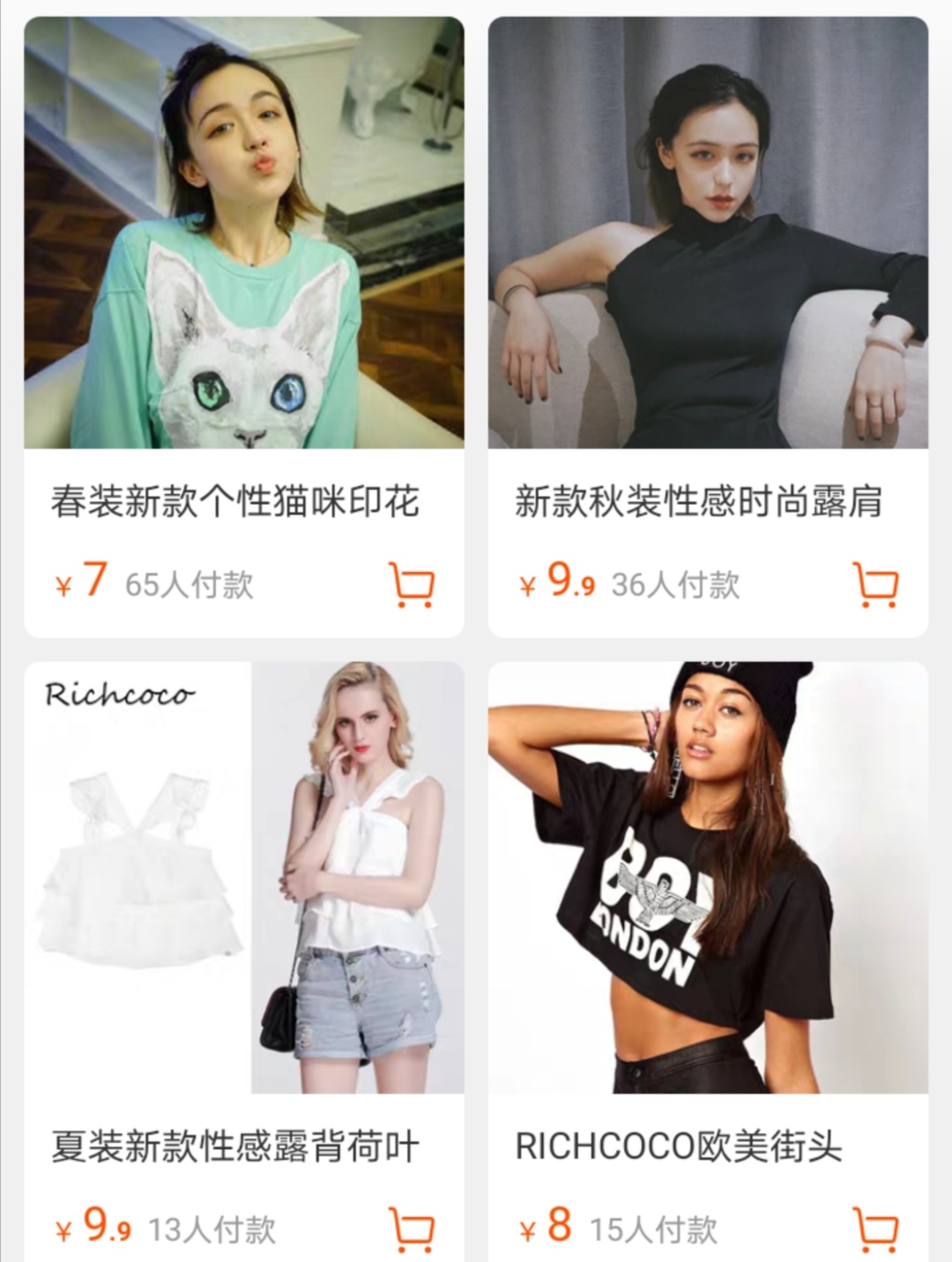952x1262 pixels.
Task: Add RICHCOCO欧美街头 to cart
Action: (x=876, y=1229)
